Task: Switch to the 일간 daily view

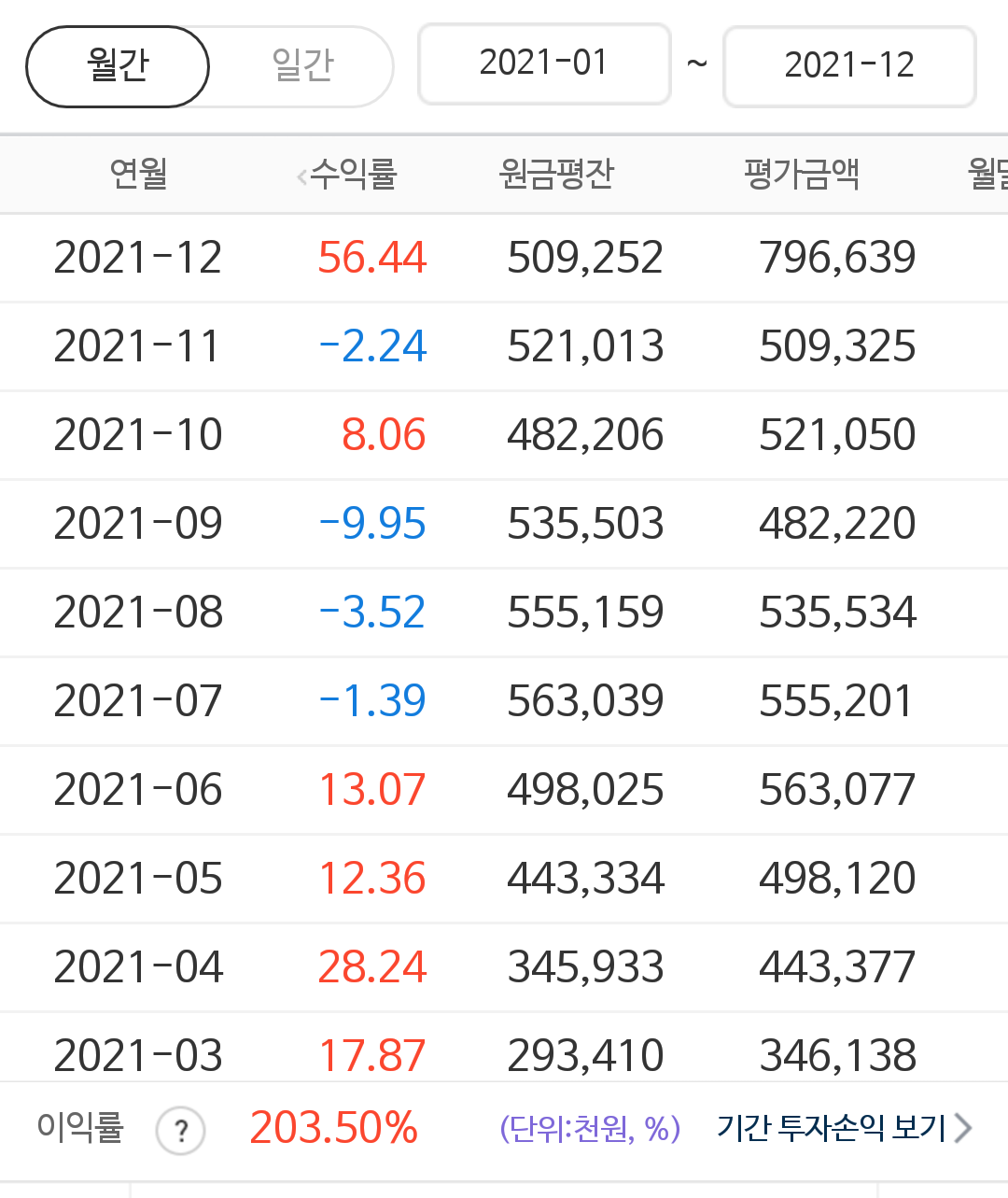Action: point(301,66)
